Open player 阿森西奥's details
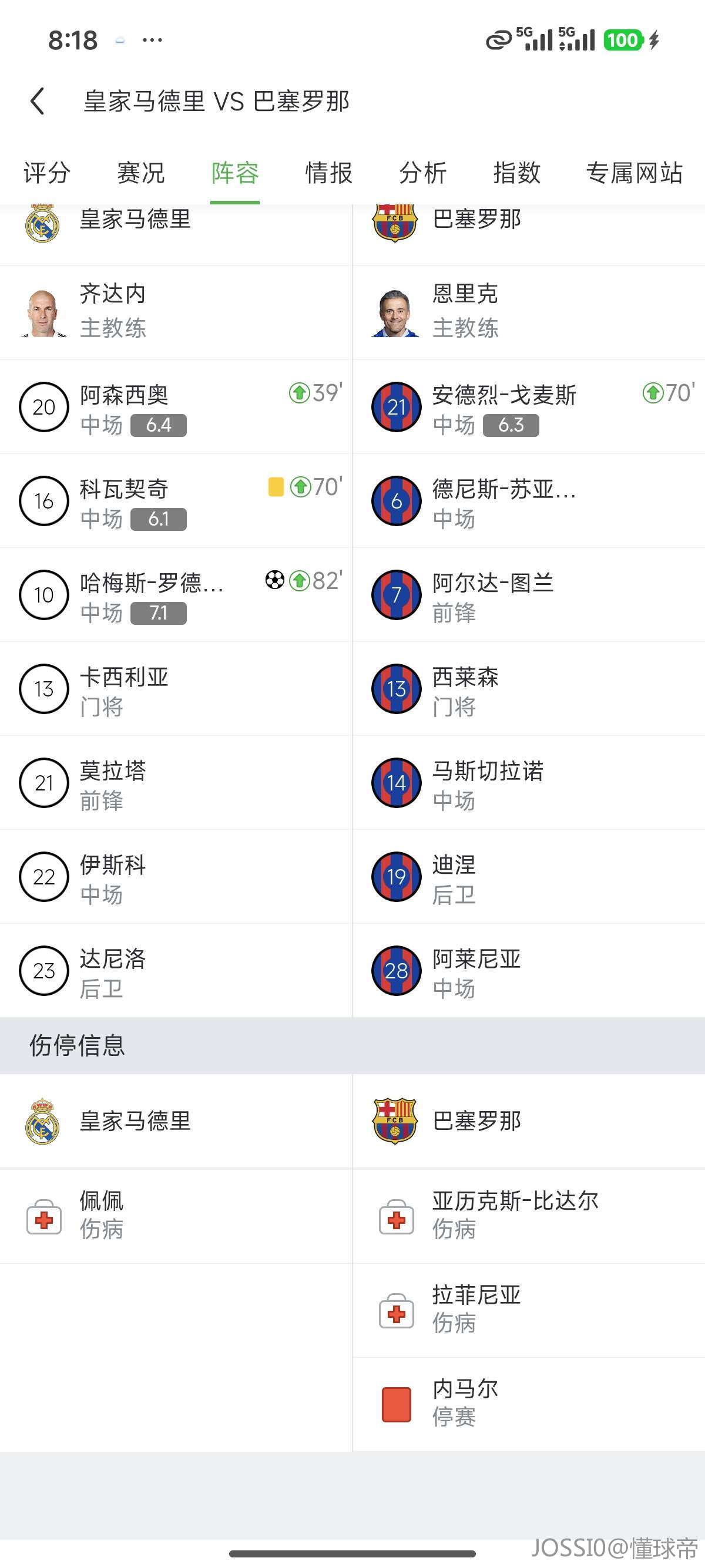The width and height of the screenshot is (705, 1568). pos(125,406)
